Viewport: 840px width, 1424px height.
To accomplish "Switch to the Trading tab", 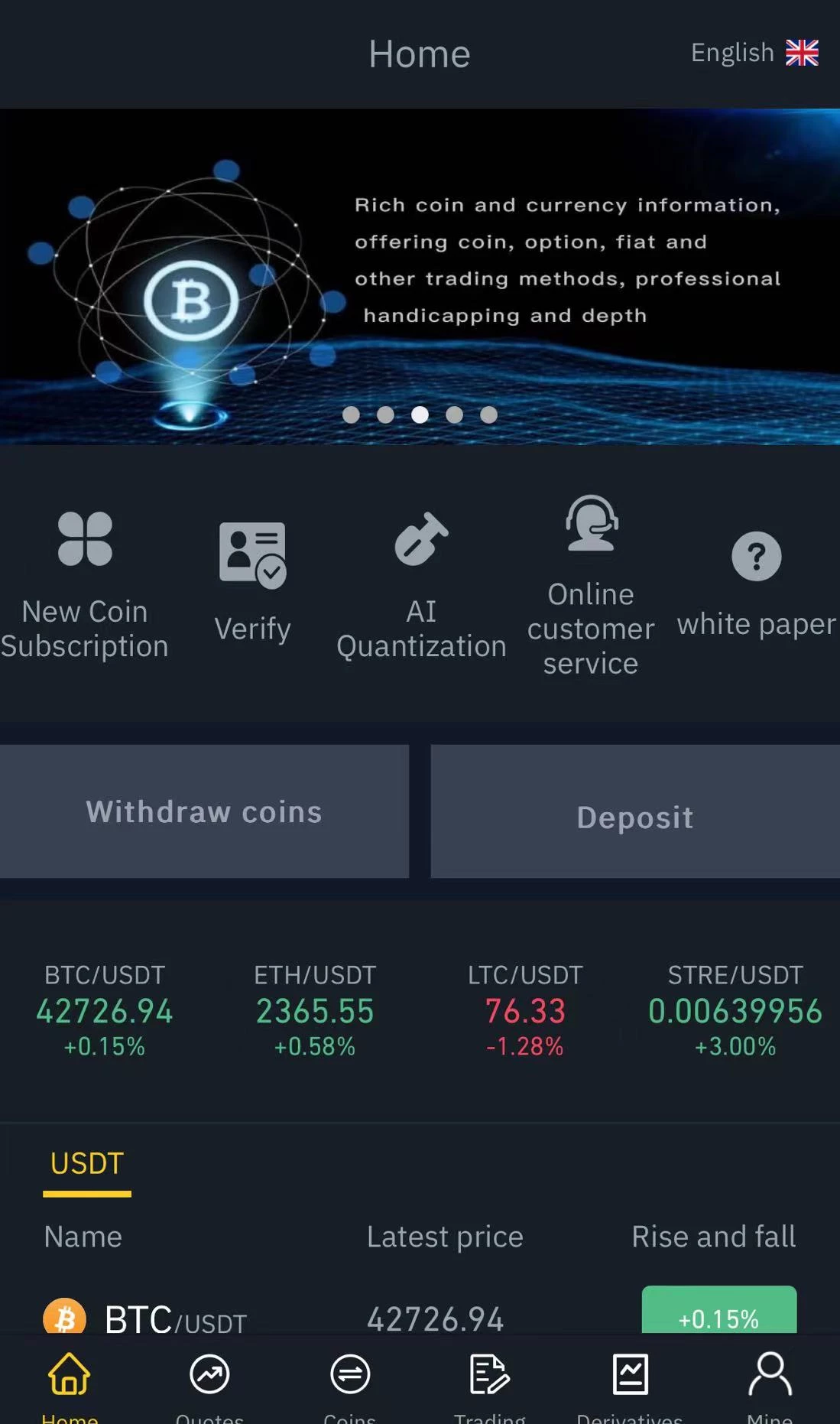I will click(489, 1384).
